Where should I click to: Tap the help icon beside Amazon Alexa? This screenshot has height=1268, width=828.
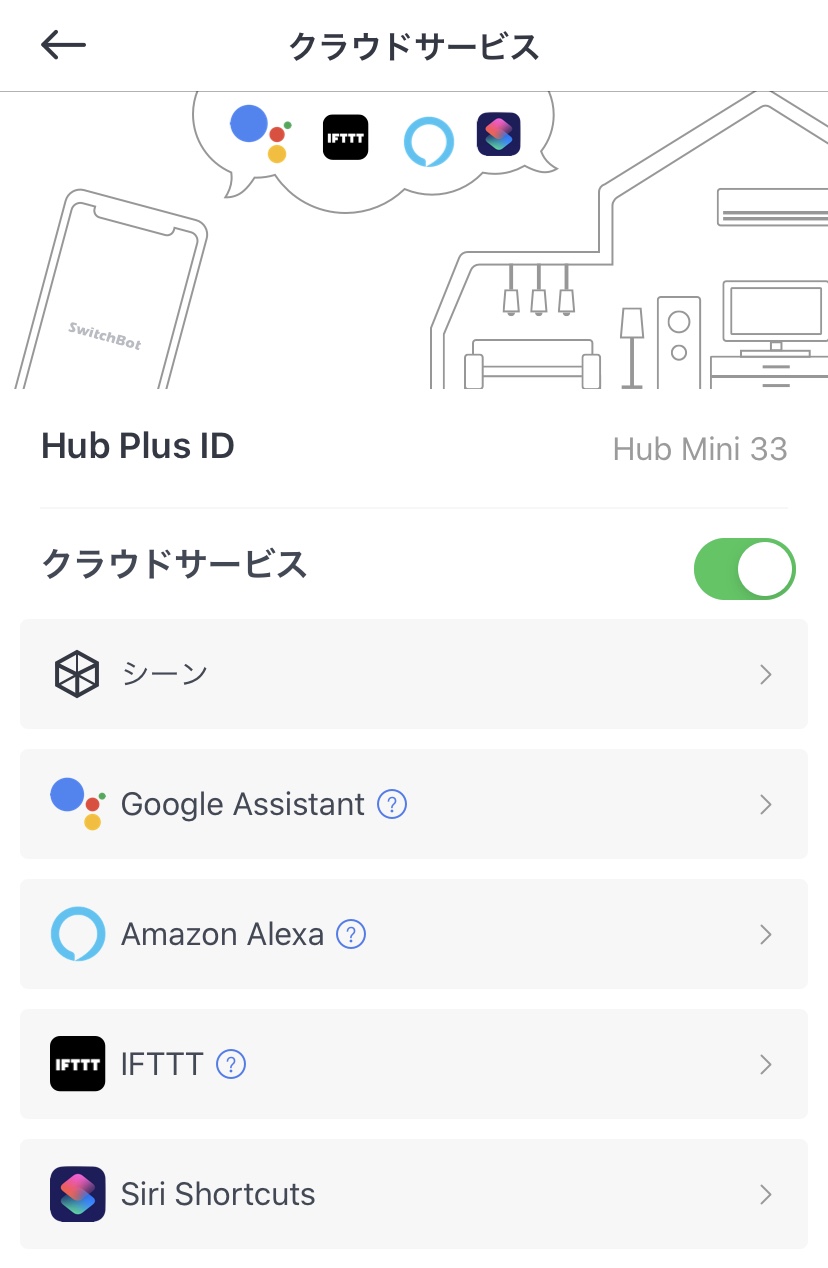pyautogui.click(x=351, y=934)
